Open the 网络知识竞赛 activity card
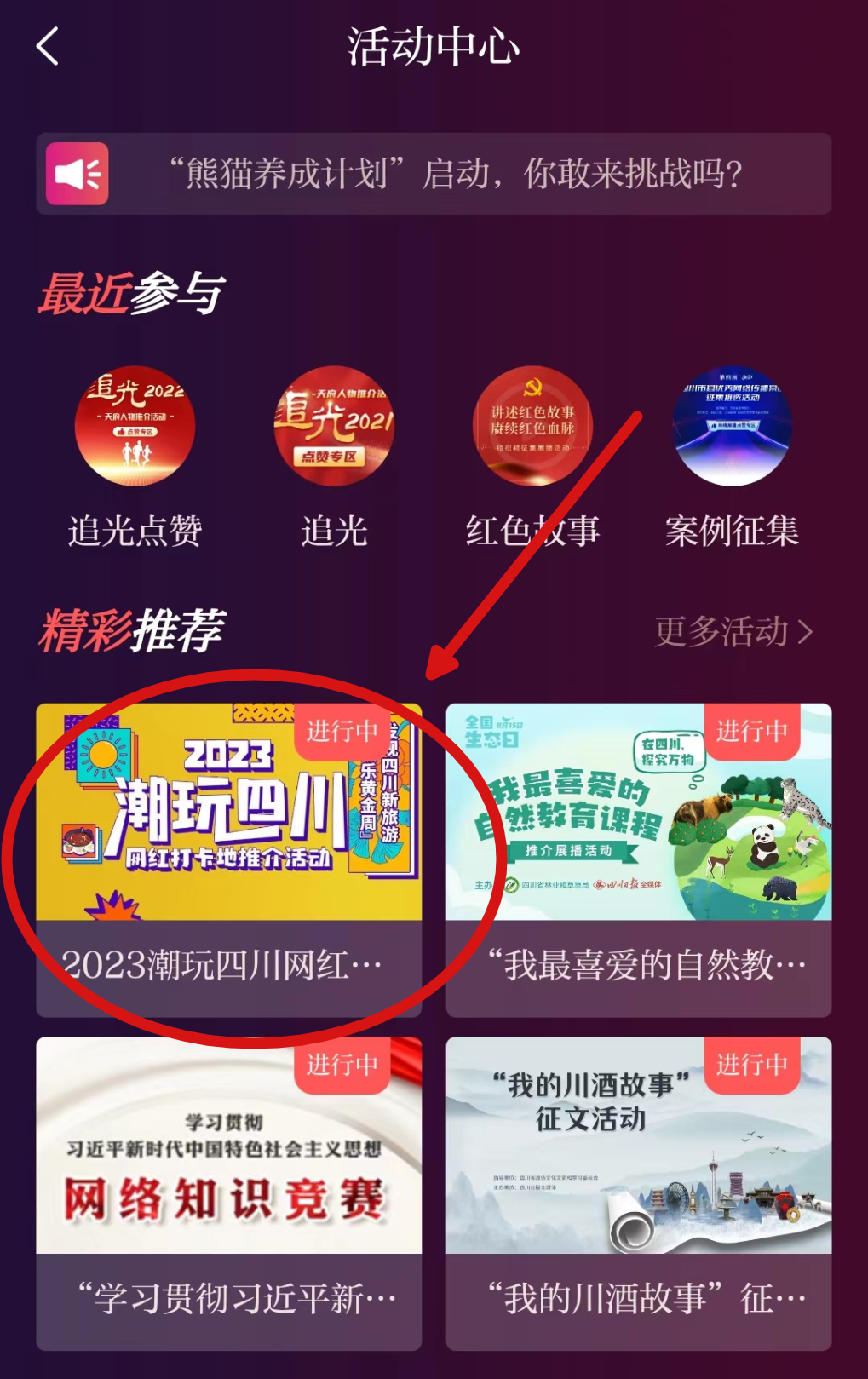The width and height of the screenshot is (868, 1379). (x=228, y=1192)
